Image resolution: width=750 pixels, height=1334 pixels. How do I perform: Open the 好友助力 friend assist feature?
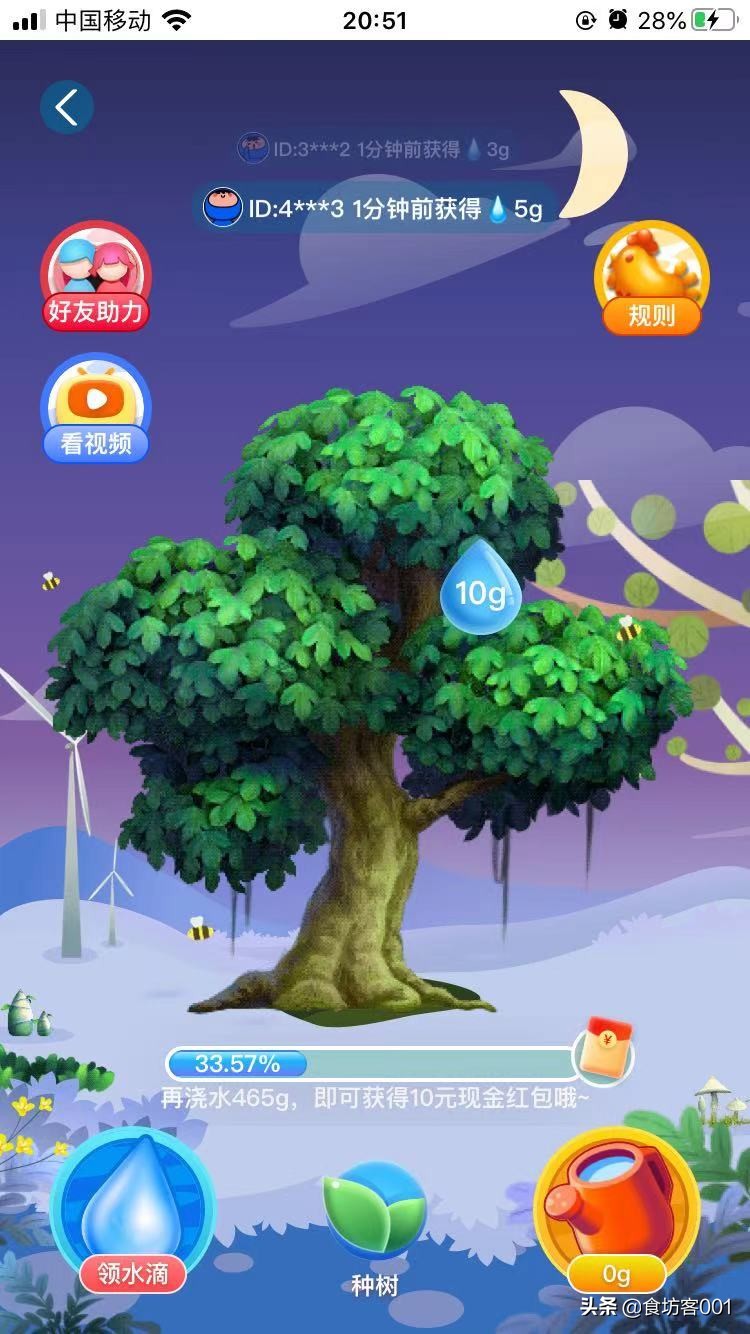(x=95, y=280)
